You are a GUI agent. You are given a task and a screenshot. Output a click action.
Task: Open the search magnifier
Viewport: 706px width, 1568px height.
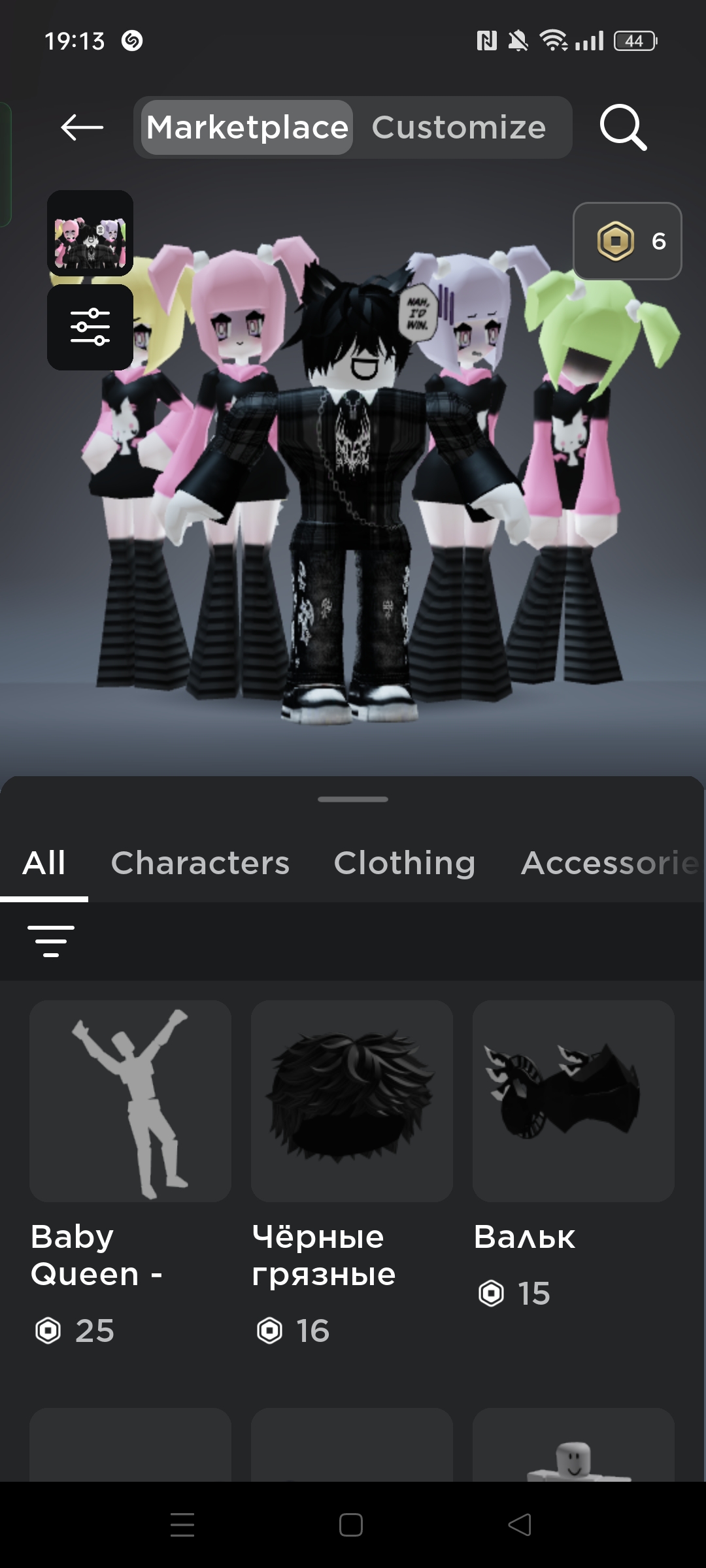pos(623,127)
